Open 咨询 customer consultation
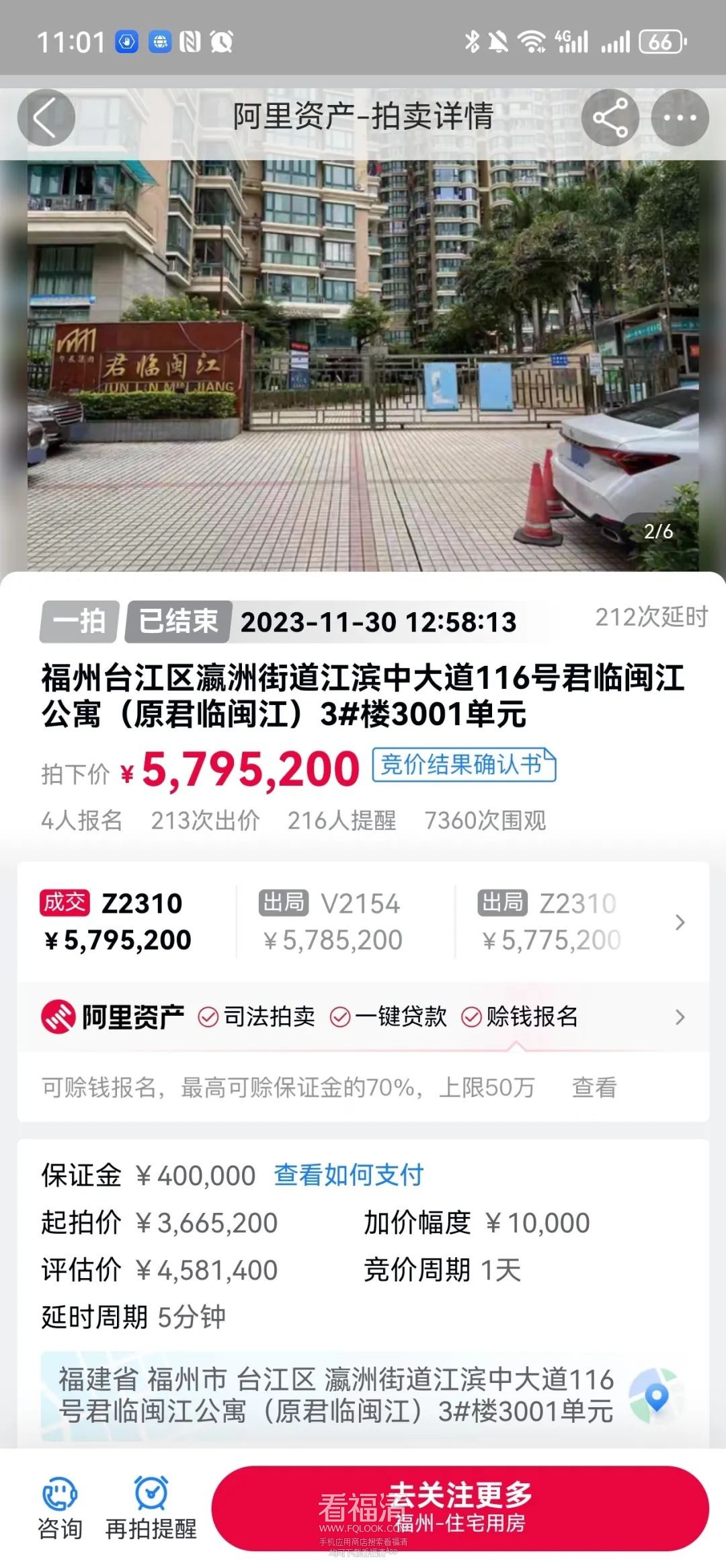 click(60, 1508)
